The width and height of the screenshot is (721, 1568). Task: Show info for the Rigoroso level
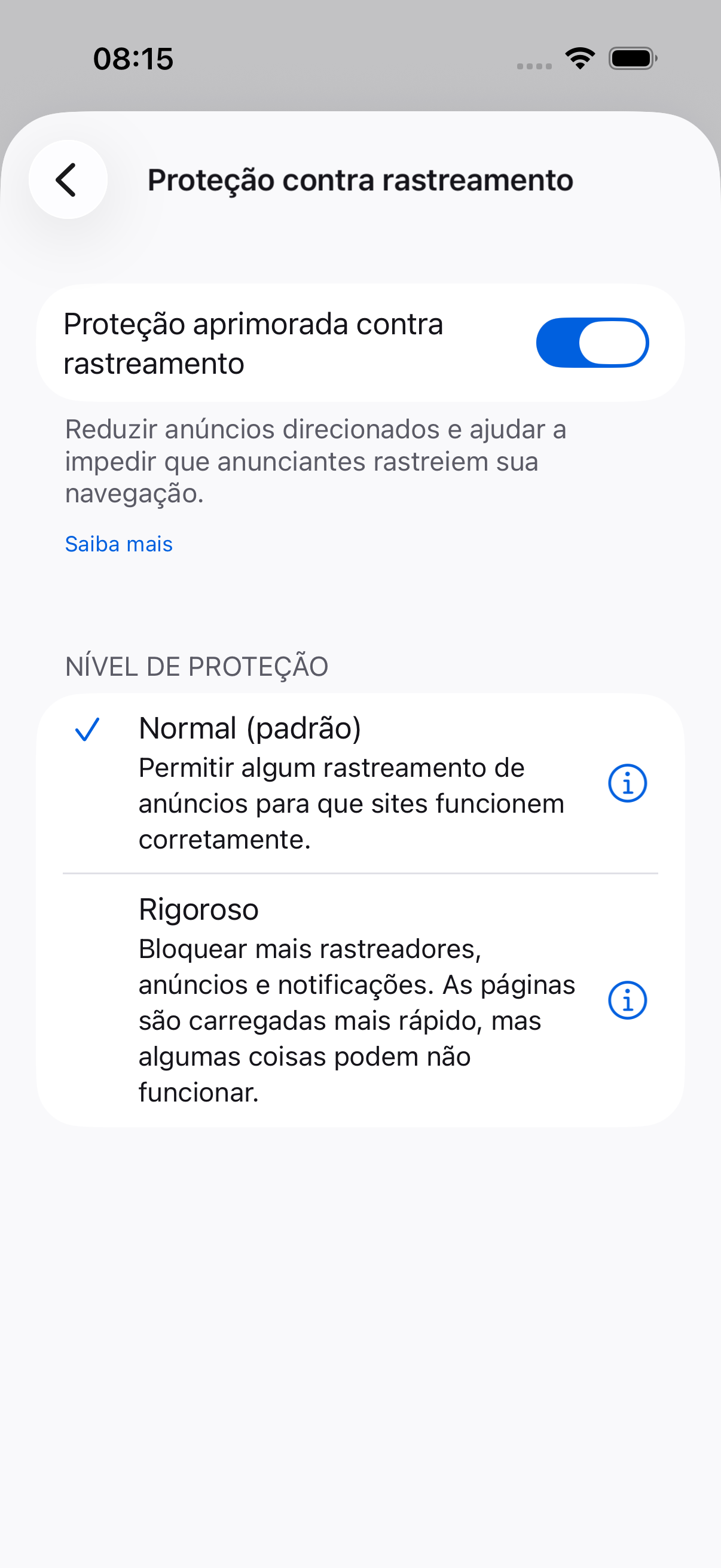point(627,1000)
